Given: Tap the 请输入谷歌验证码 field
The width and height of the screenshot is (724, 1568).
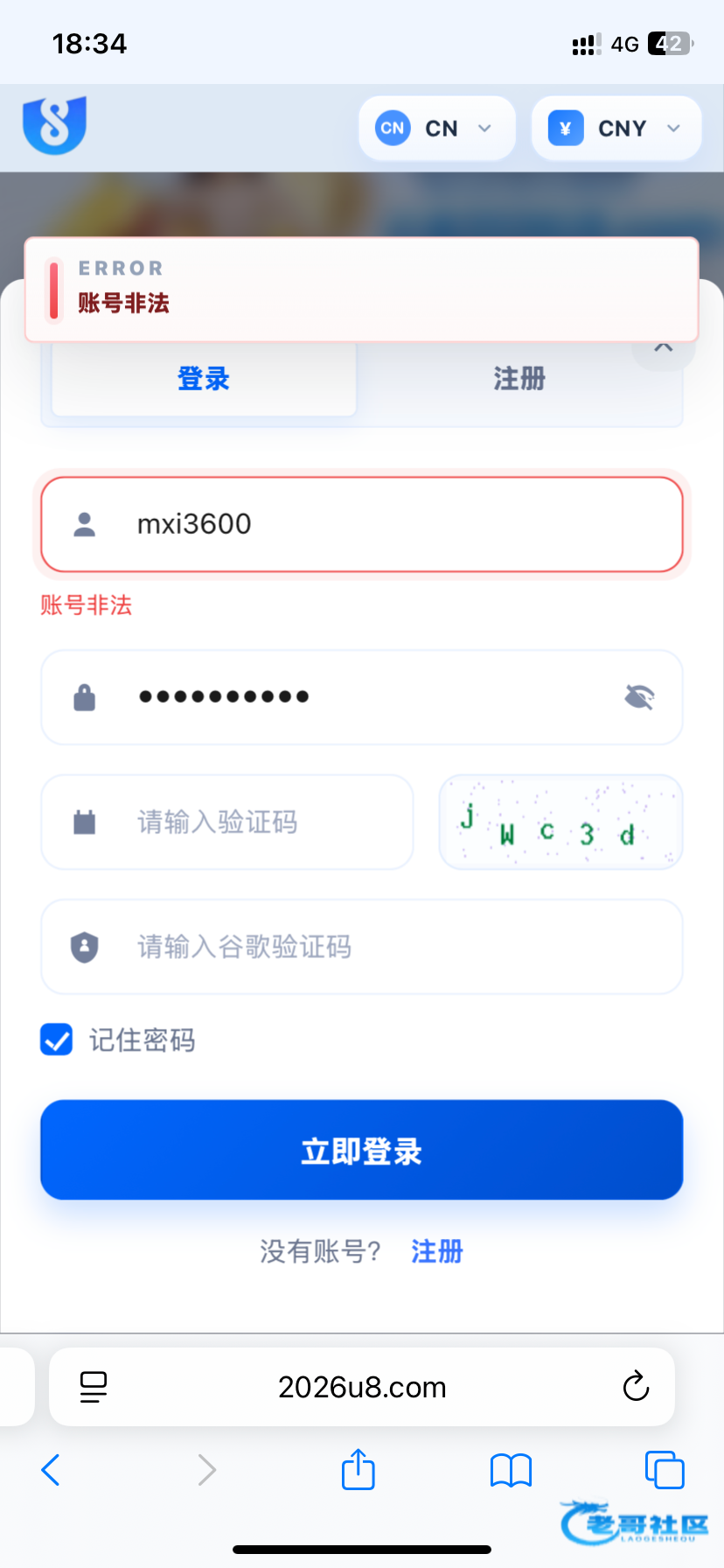Looking at the screenshot, I should pyautogui.click(x=362, y=947).
